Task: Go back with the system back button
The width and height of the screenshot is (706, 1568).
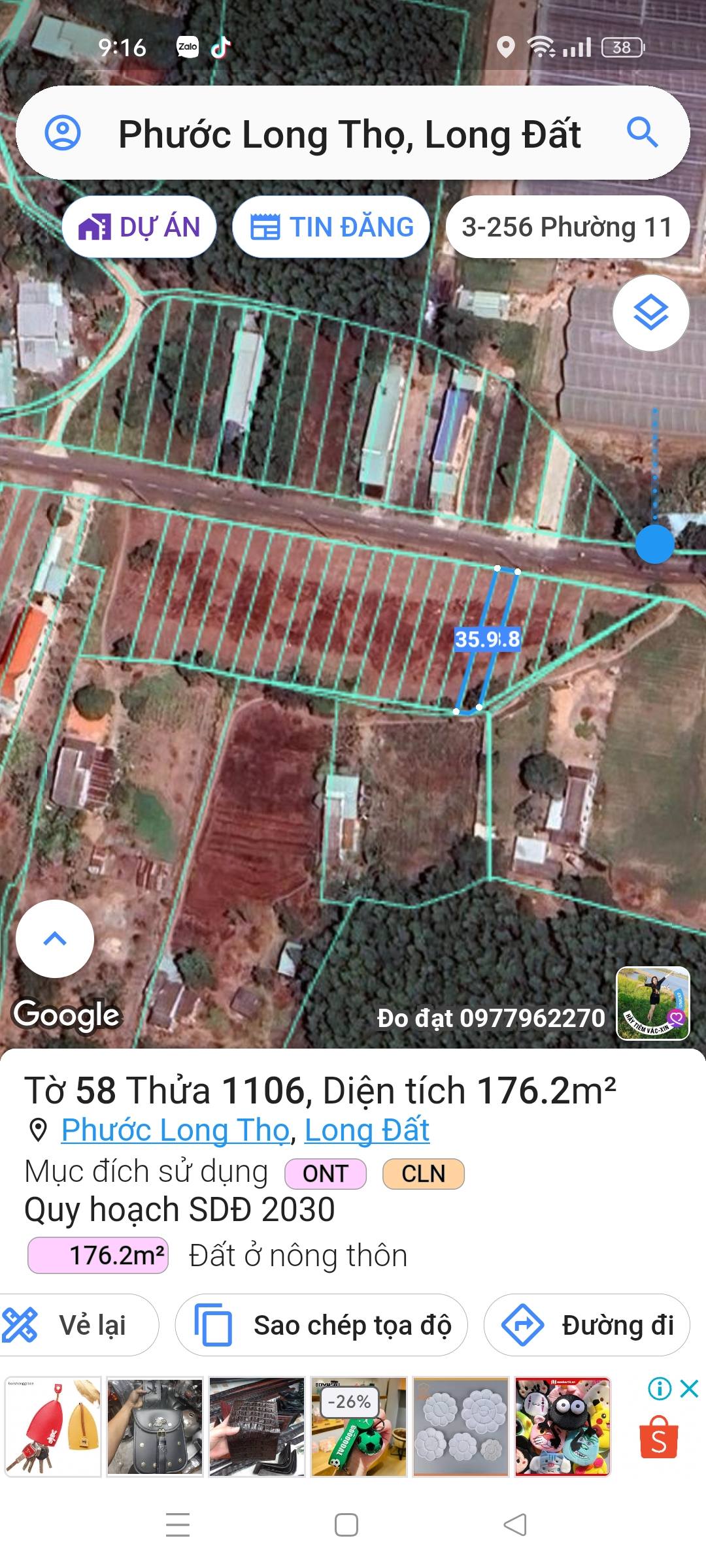Action: [x=515, y=1525]
